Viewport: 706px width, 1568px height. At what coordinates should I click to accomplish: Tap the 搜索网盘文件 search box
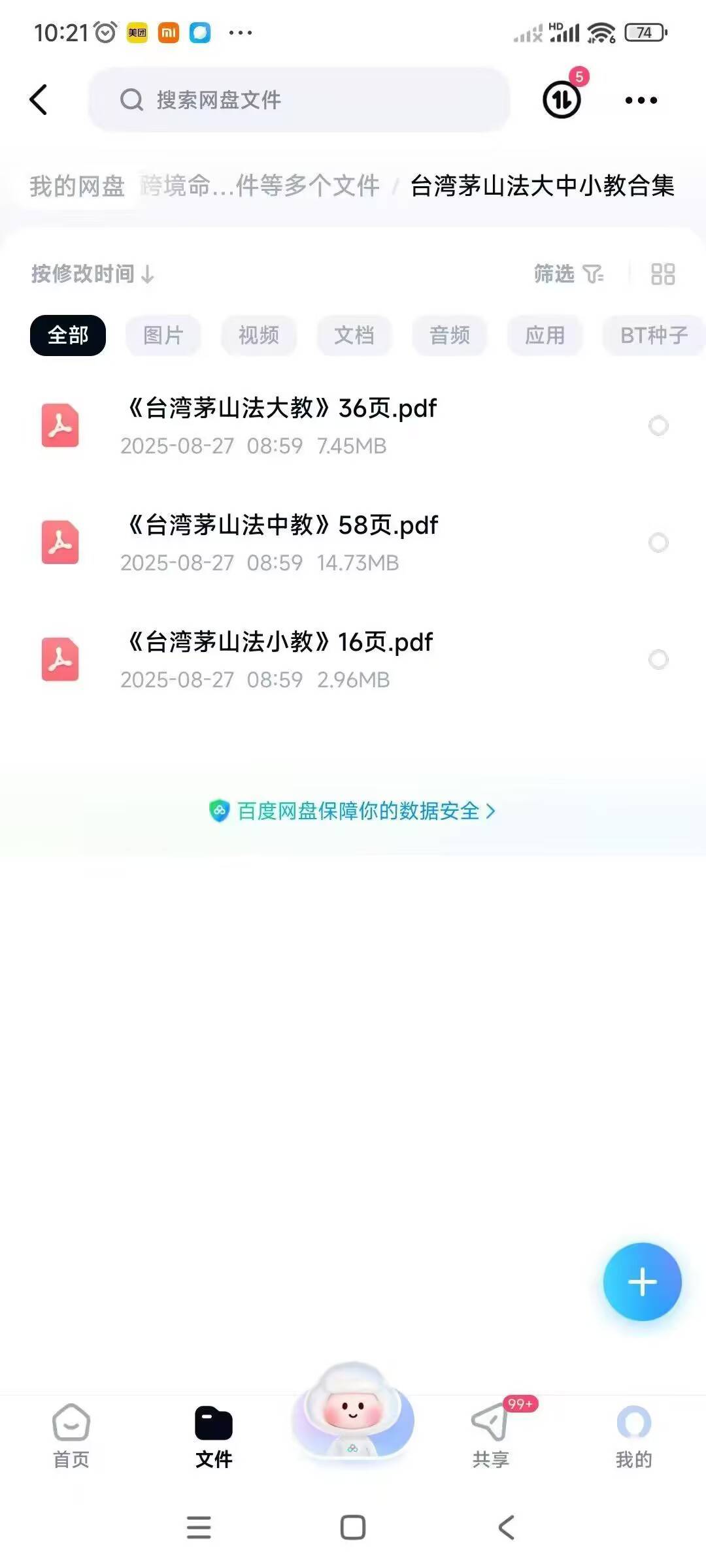[x=299, y=100]
